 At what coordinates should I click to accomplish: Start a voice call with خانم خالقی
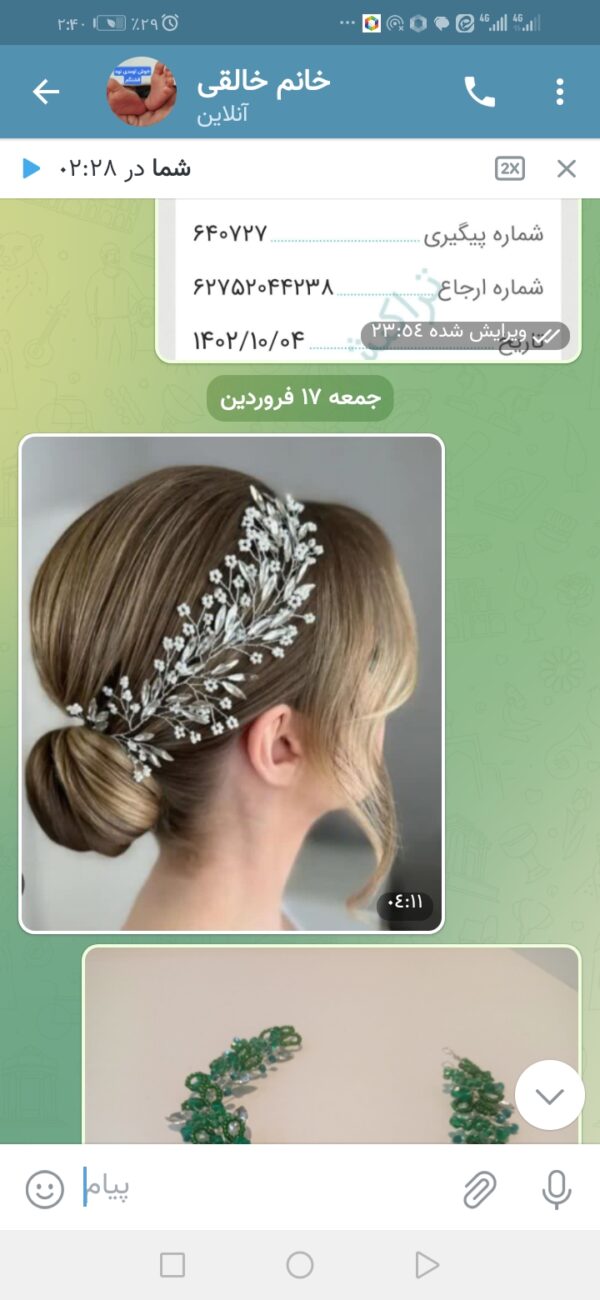(480, 92)
